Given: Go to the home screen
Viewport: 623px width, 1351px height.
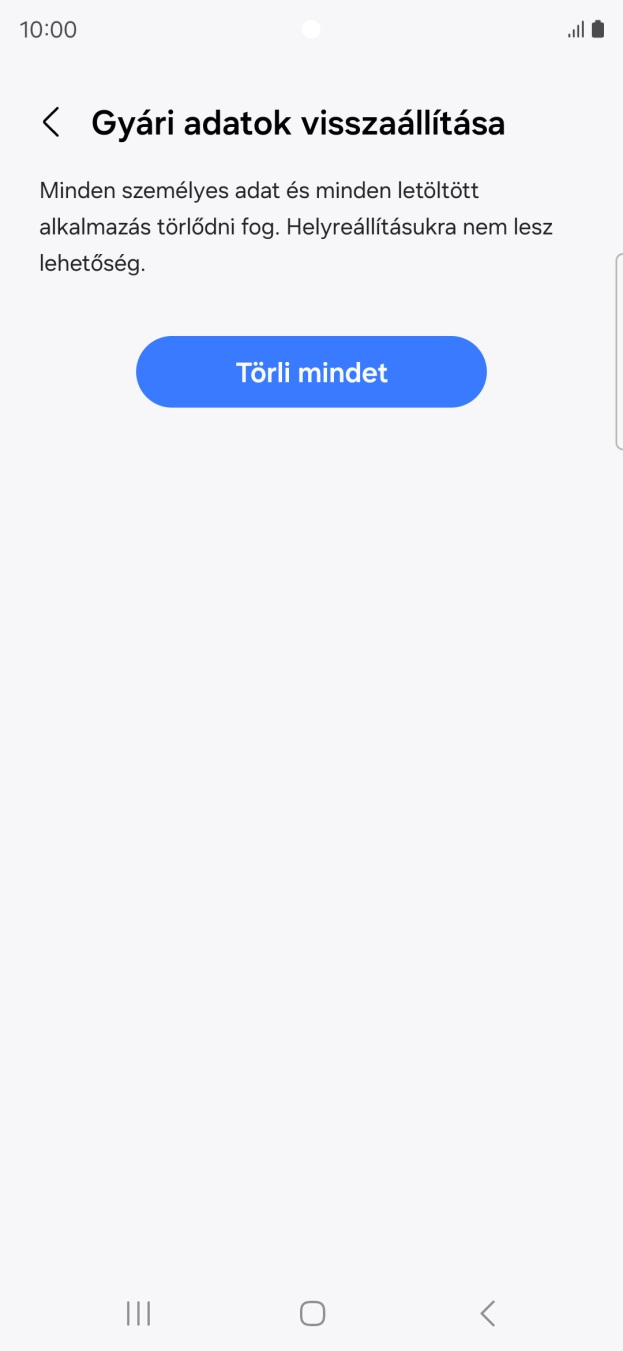Looking at the screenshot, I should click(312, 1313).
